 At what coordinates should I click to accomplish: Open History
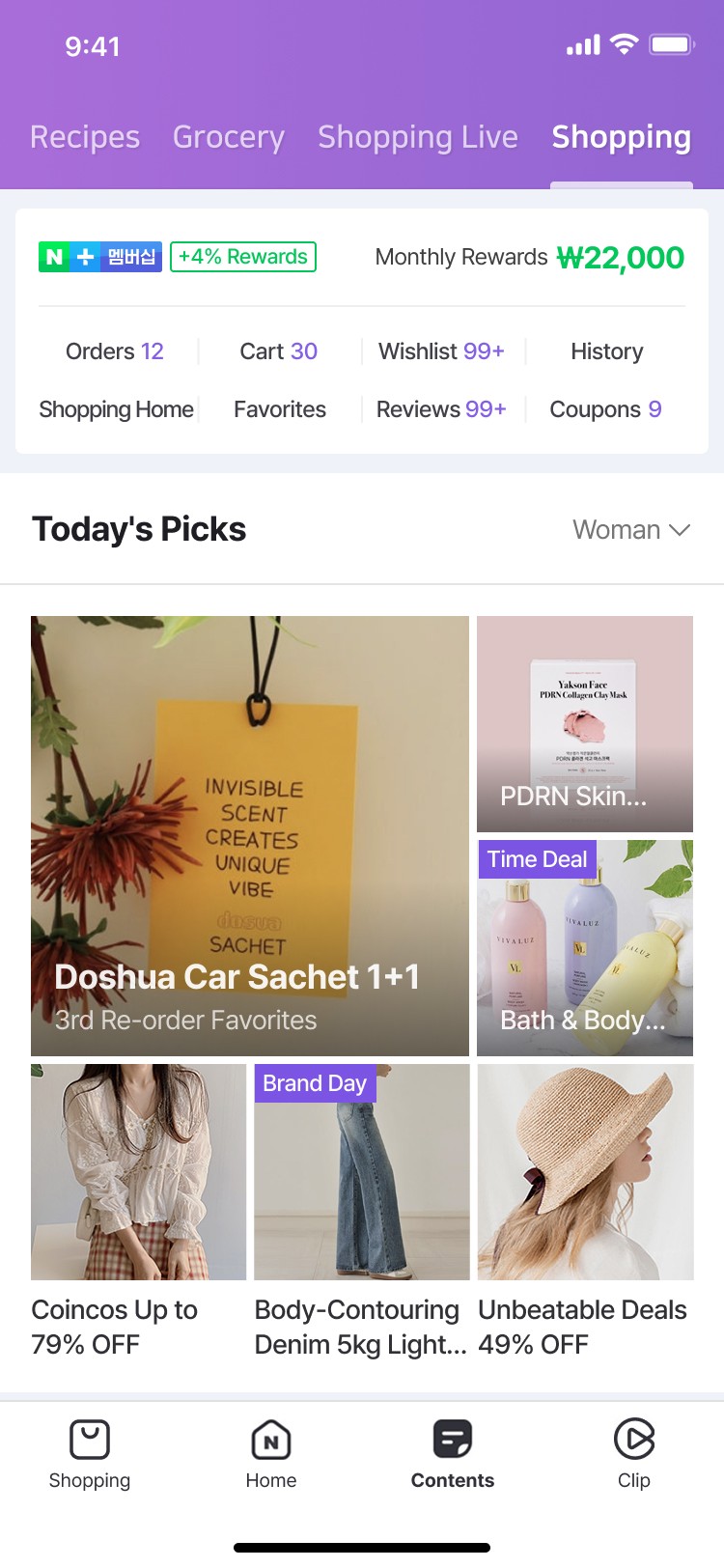[x=607, y=351]
